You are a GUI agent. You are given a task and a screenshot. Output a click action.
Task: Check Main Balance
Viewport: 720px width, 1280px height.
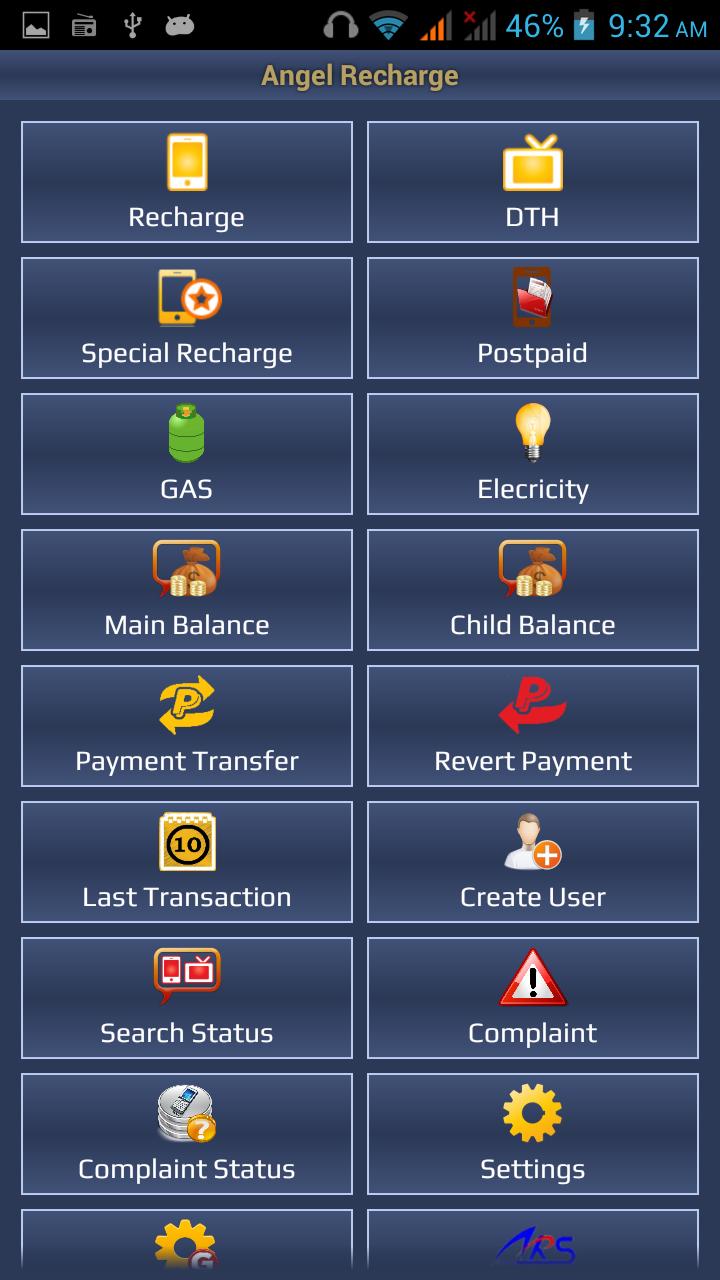coord(187,590)
